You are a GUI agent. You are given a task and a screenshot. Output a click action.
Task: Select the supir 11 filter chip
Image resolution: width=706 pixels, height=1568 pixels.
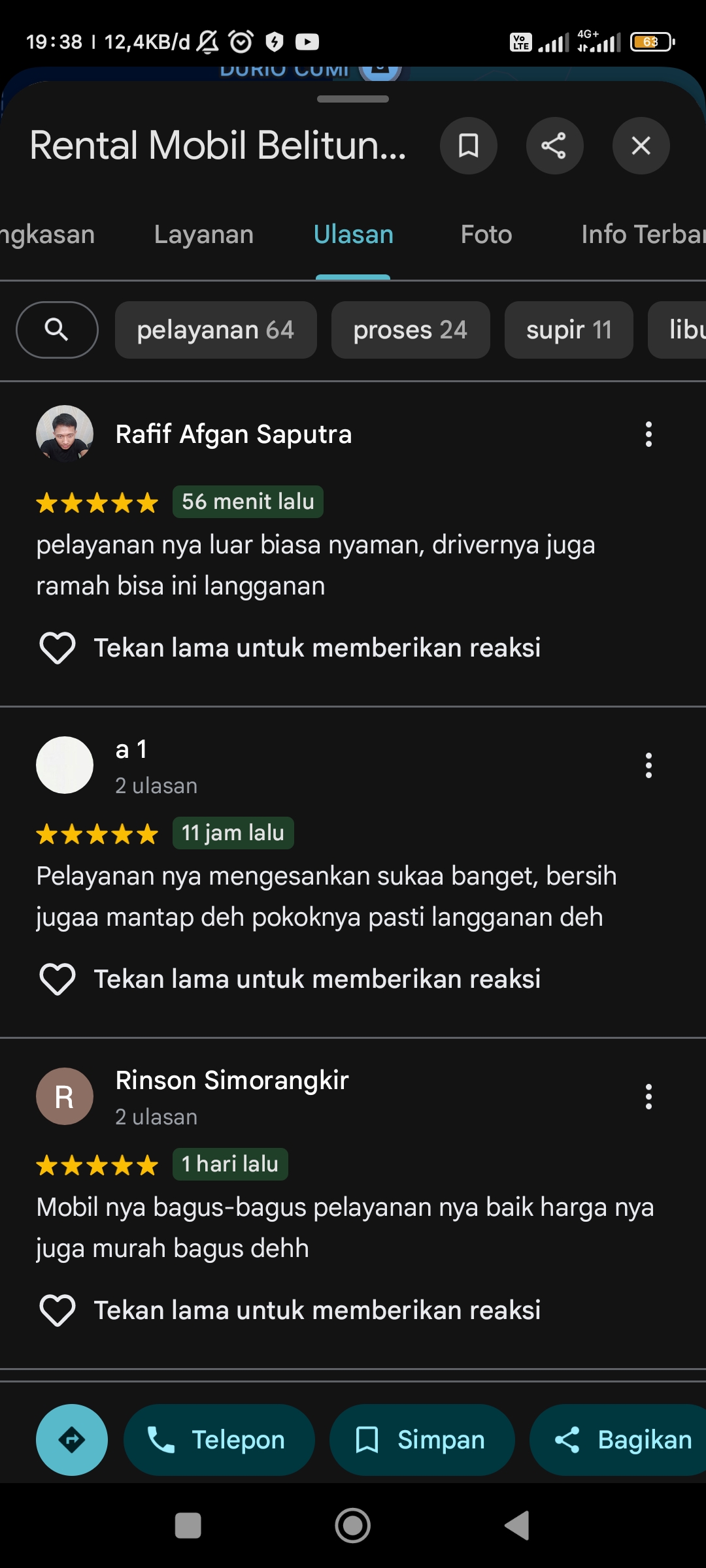(x=569, y=330)
